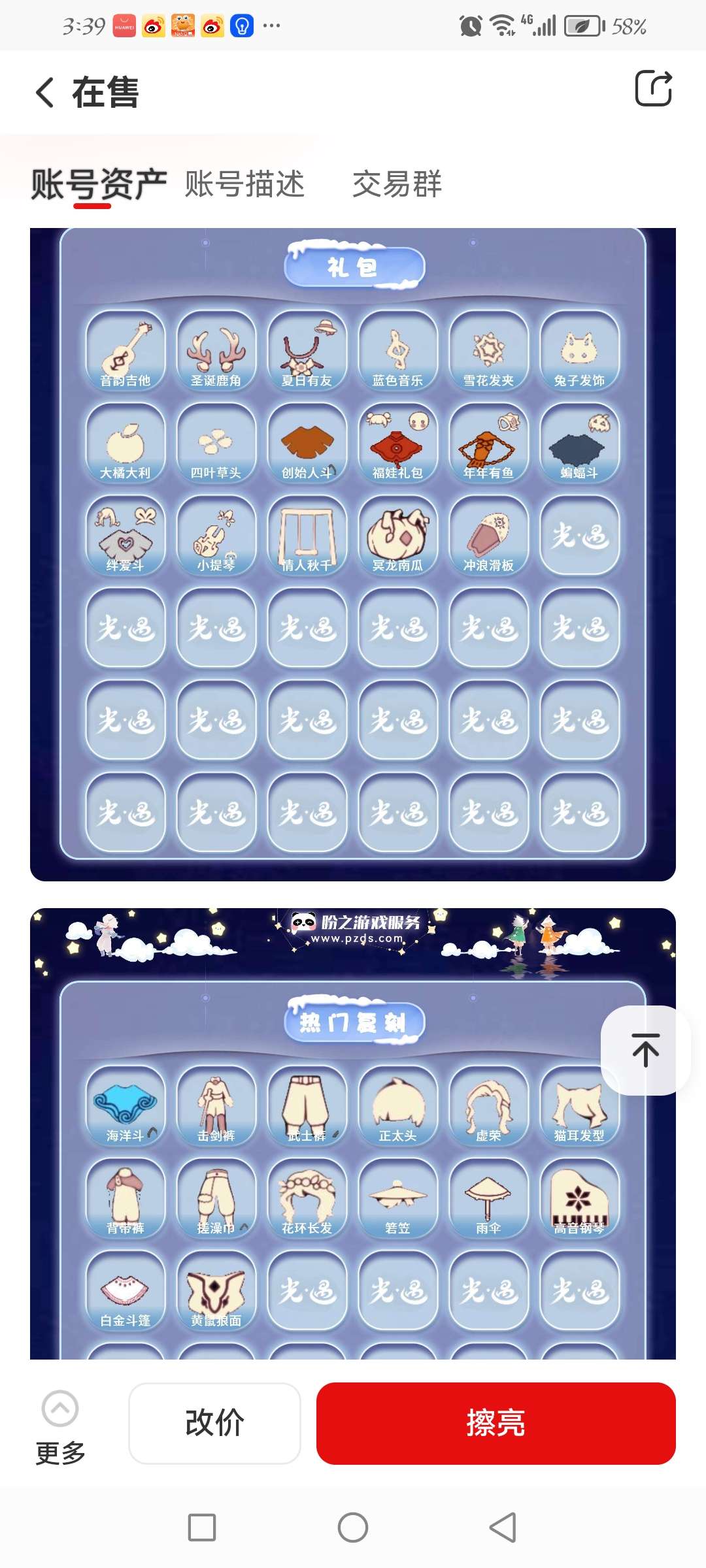
Task: Tap the red 擦亮 button
Action: pyautogui.click(x=496, y=1423)
